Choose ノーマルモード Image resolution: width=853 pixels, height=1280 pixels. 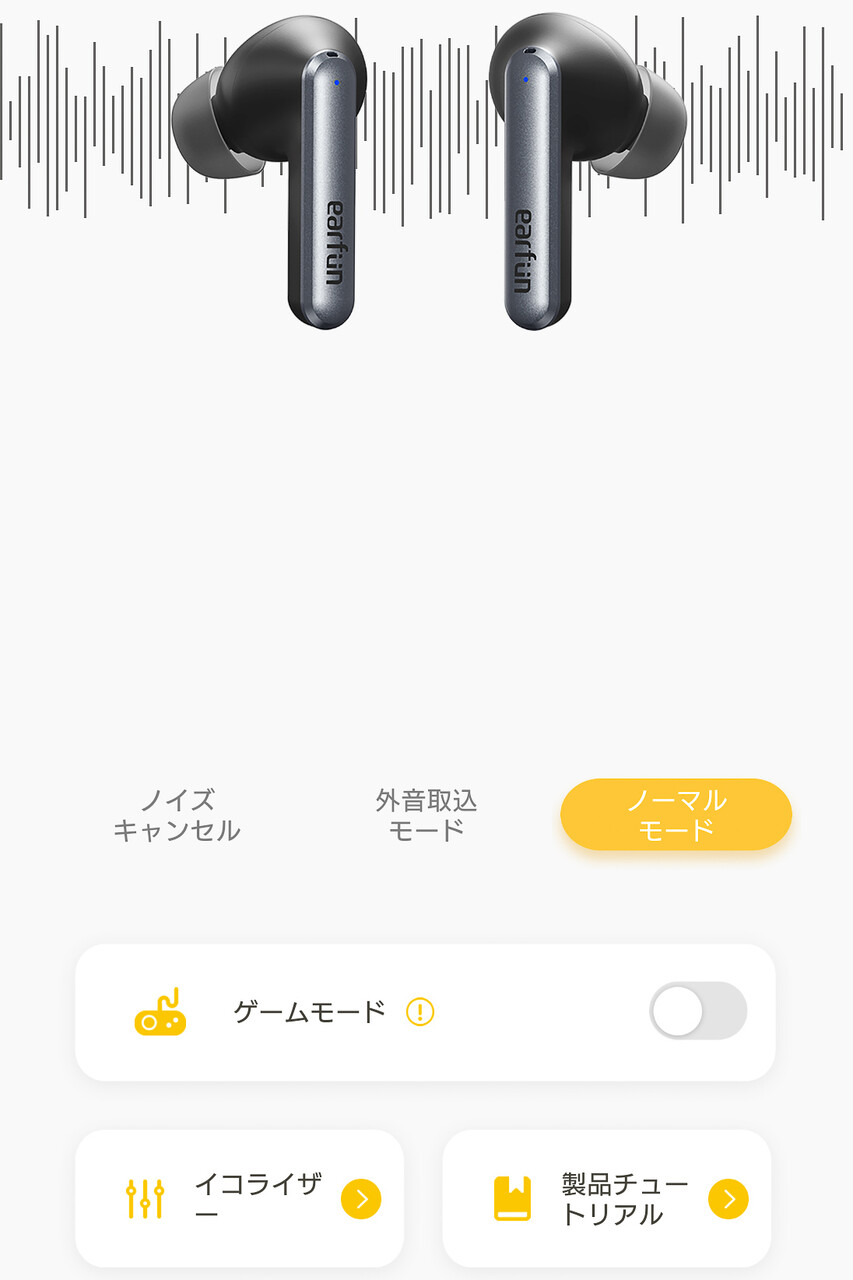click(x=676, y=815)
